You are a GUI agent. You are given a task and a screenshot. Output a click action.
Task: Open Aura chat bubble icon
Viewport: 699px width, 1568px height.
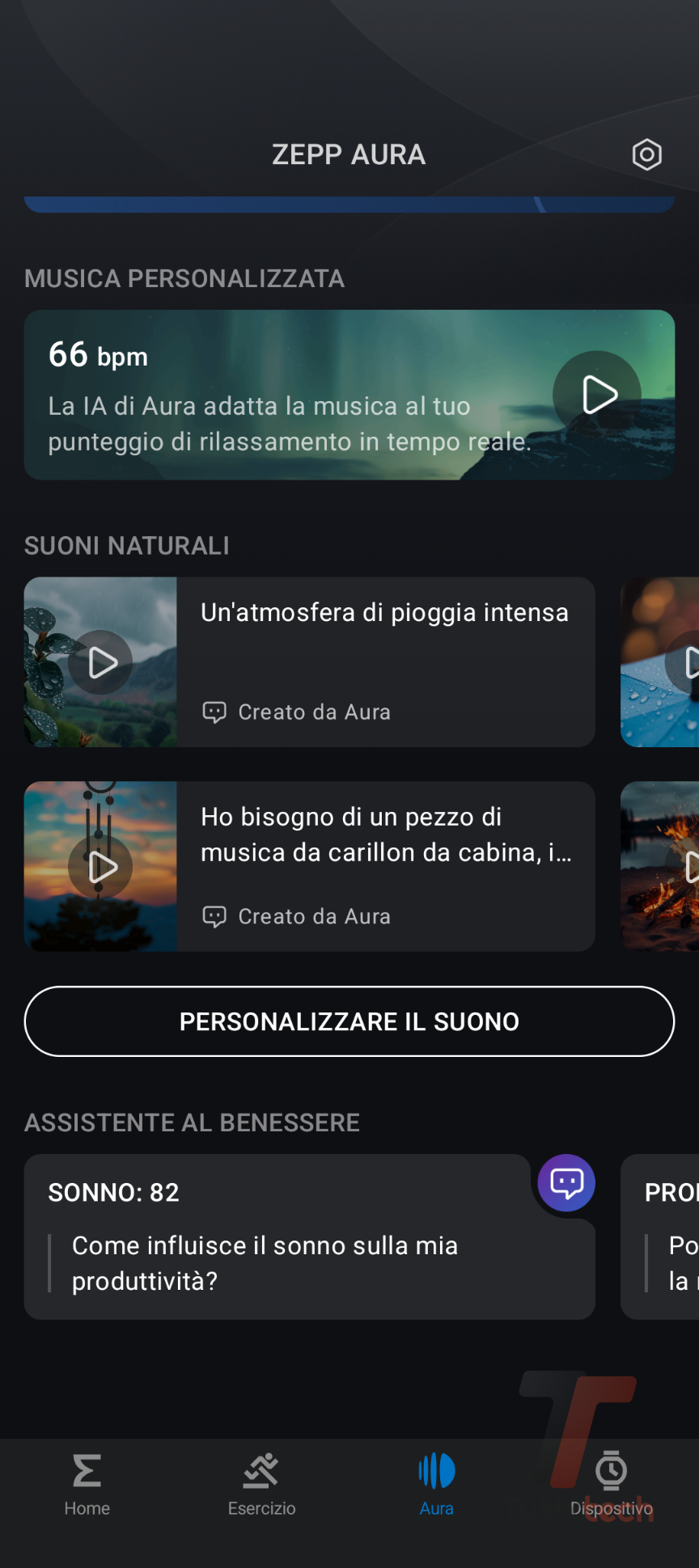click(x=566, y=1183)
